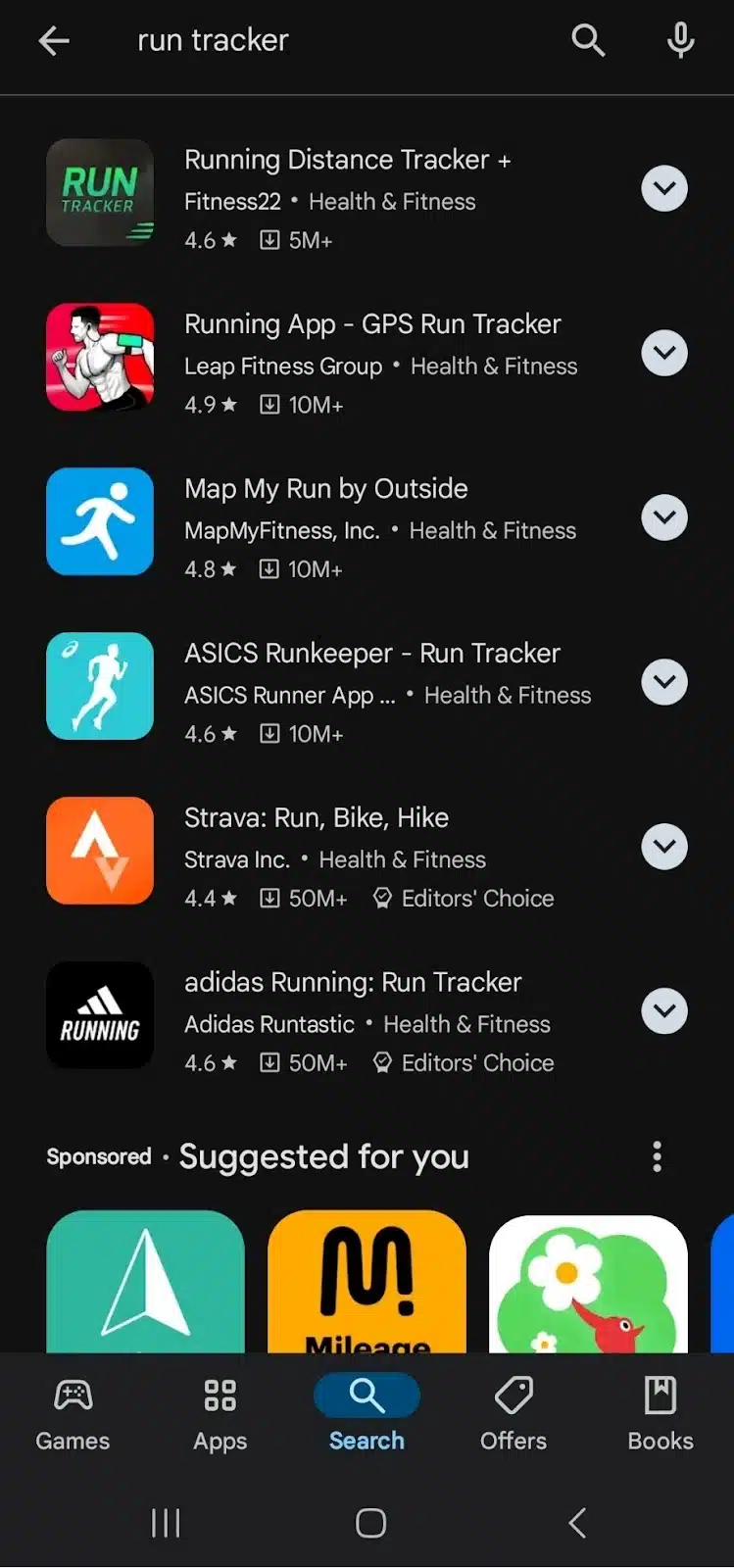Screen dimensions: 734x1568
Task: Tap the search magnifier icon
Action: click(x=588, y=40)
